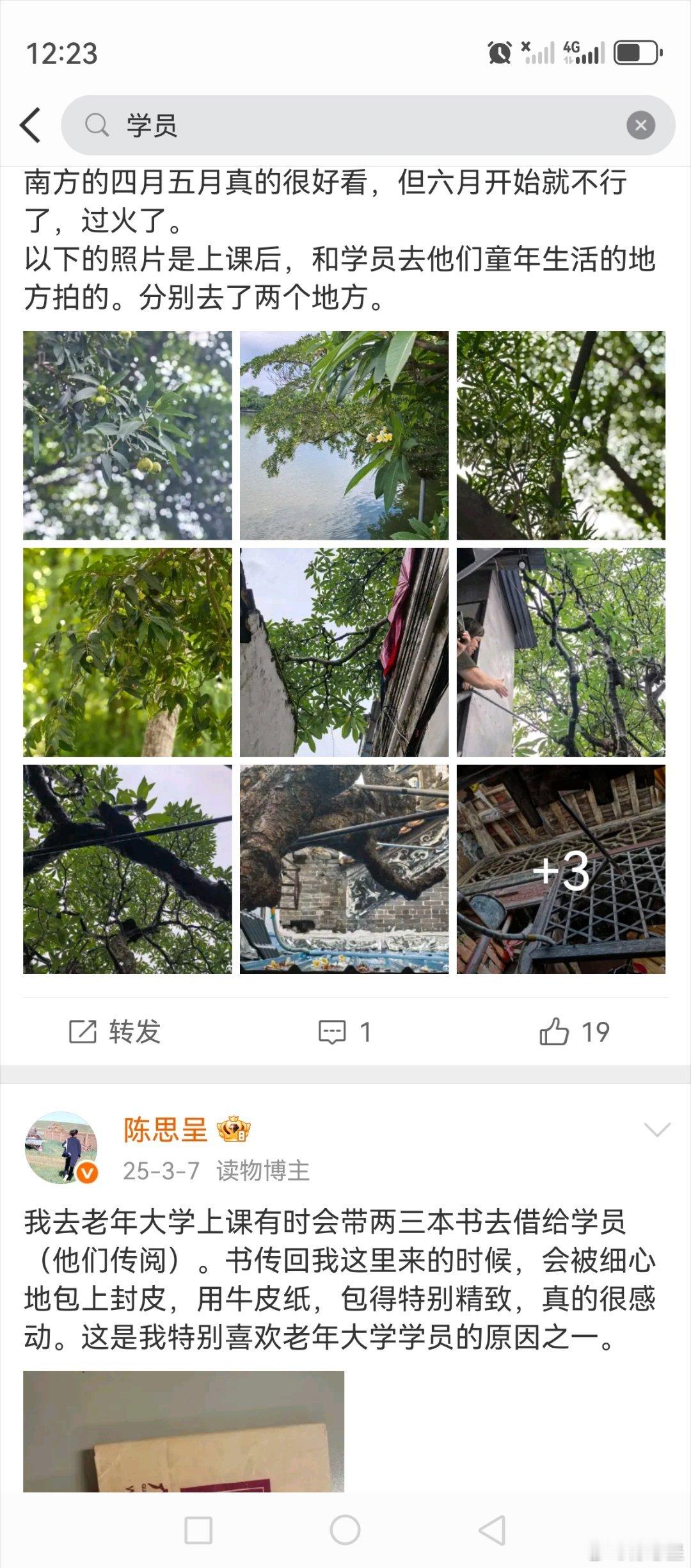Open comments on the photo post
This screenshot has width=691, height=1568.
tap(345, 1032)
